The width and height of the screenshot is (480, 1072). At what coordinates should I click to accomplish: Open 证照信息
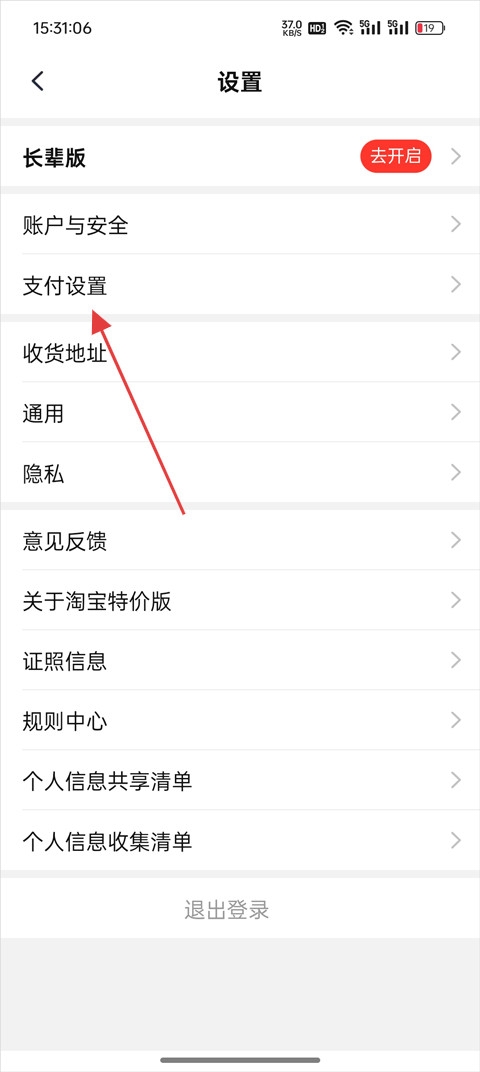(x=240, y=660)
